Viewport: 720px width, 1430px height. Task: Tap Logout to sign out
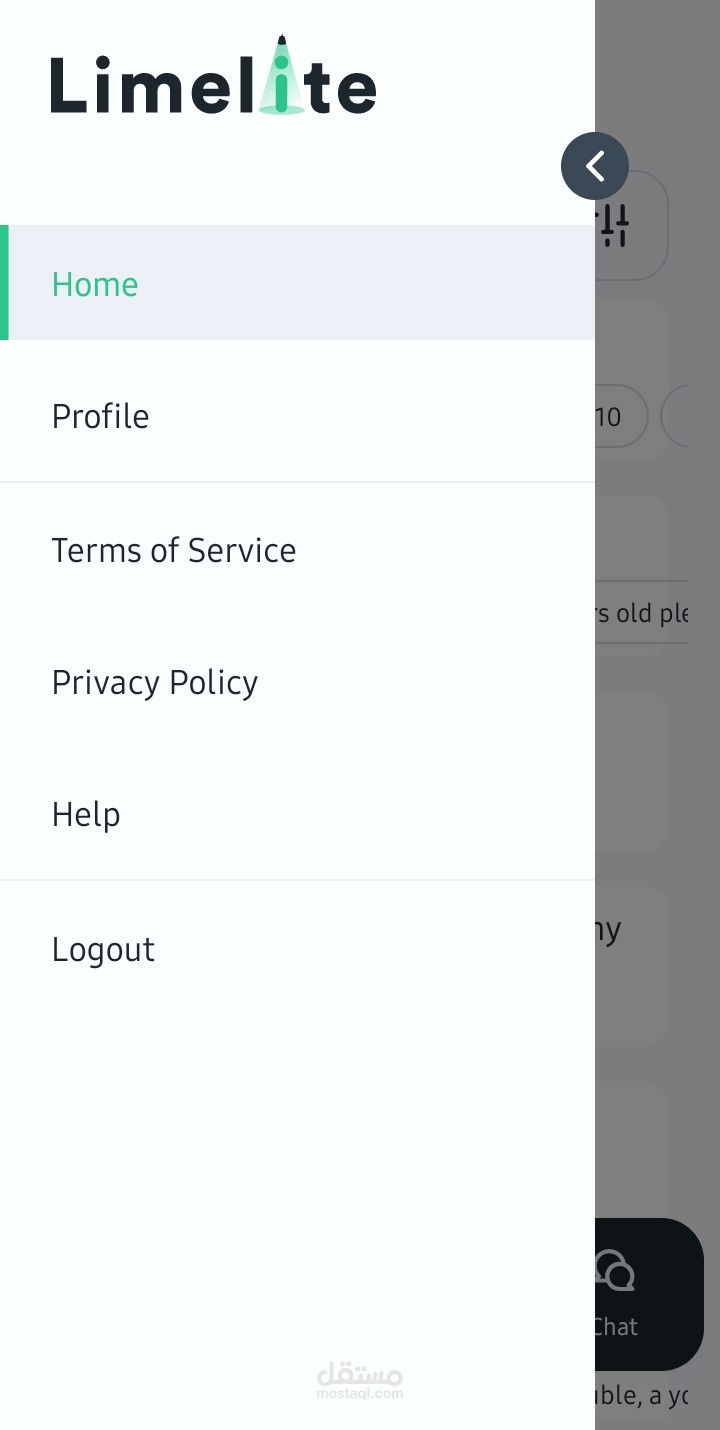click(103, 949)
